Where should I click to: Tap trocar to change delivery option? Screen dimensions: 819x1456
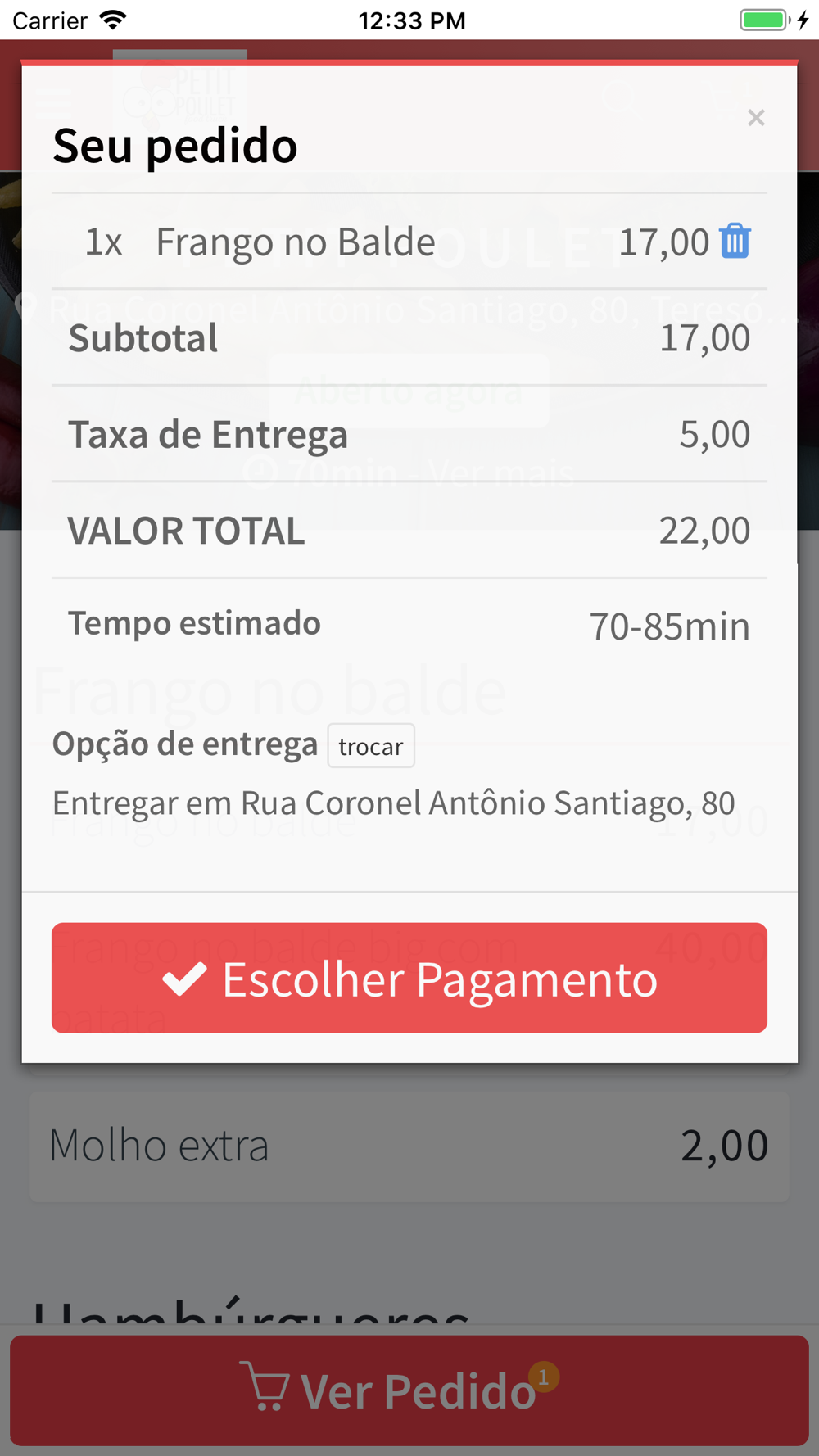371,746
